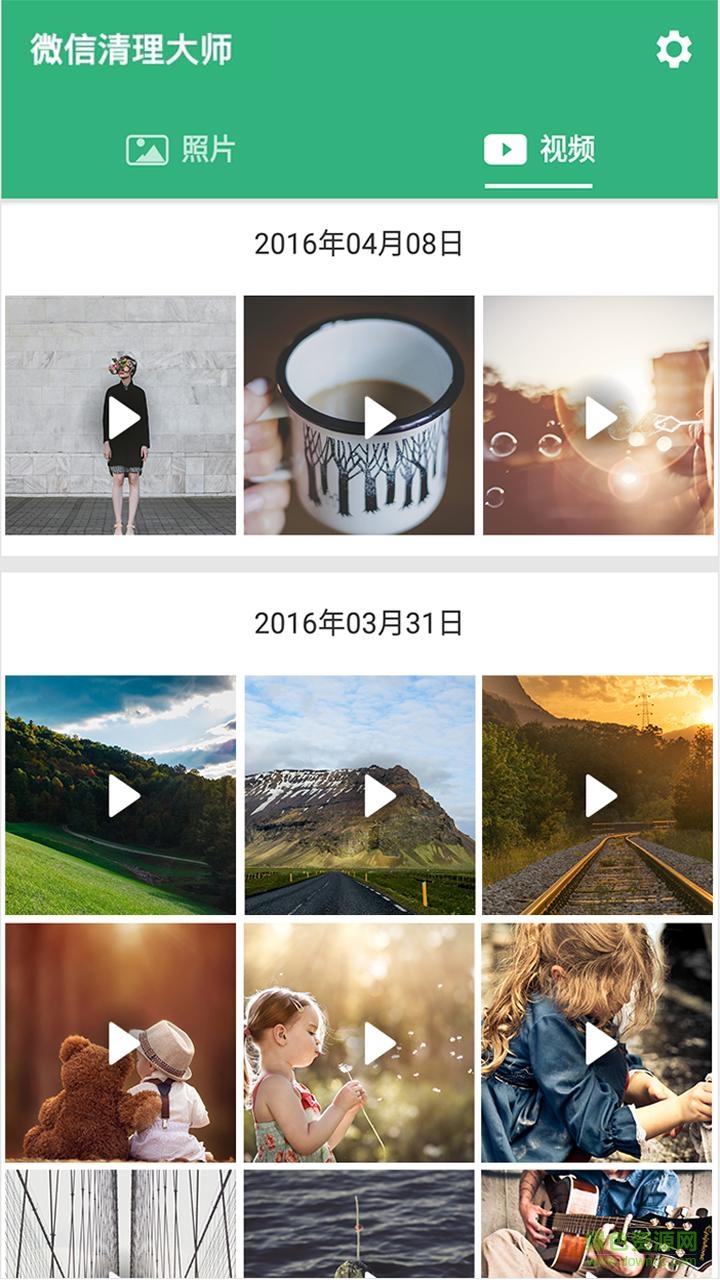The height and width of the screenshot is (1280, 720).
Task: Play the dark water ripples video
Action: coord(360,1224)
